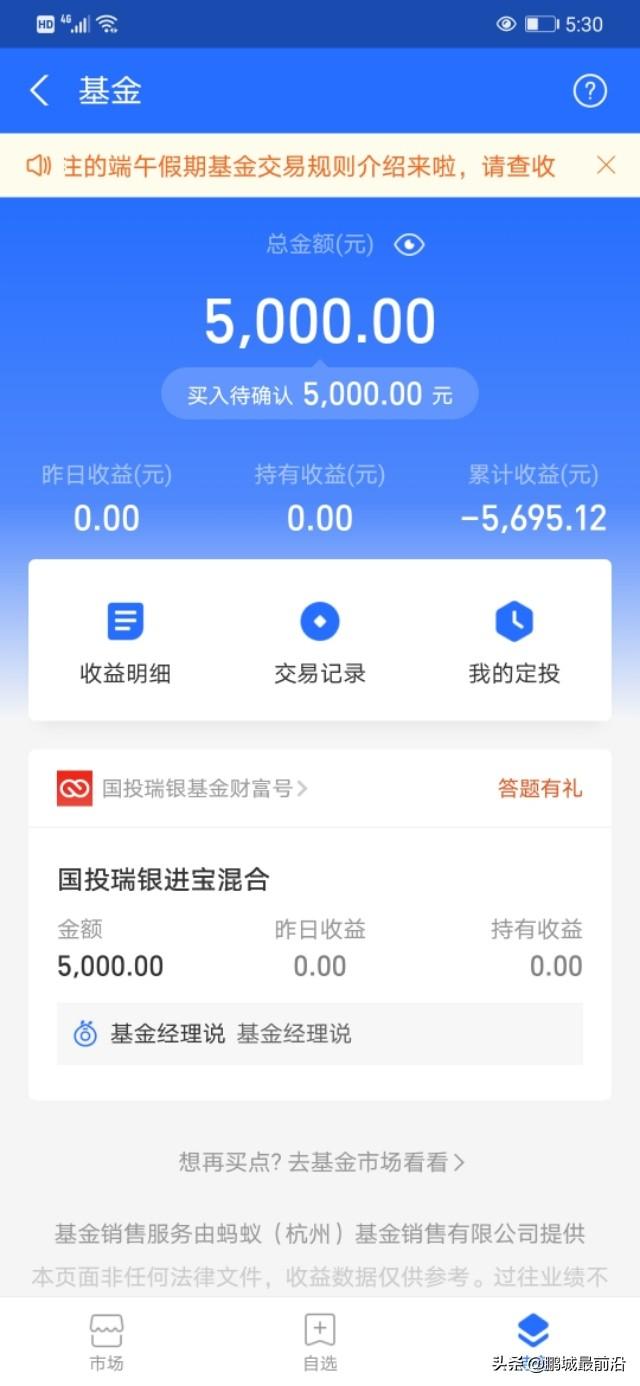Open 基金经理说 section
The height and width of the screenshot is (1386, 640).
point(320,1034)
